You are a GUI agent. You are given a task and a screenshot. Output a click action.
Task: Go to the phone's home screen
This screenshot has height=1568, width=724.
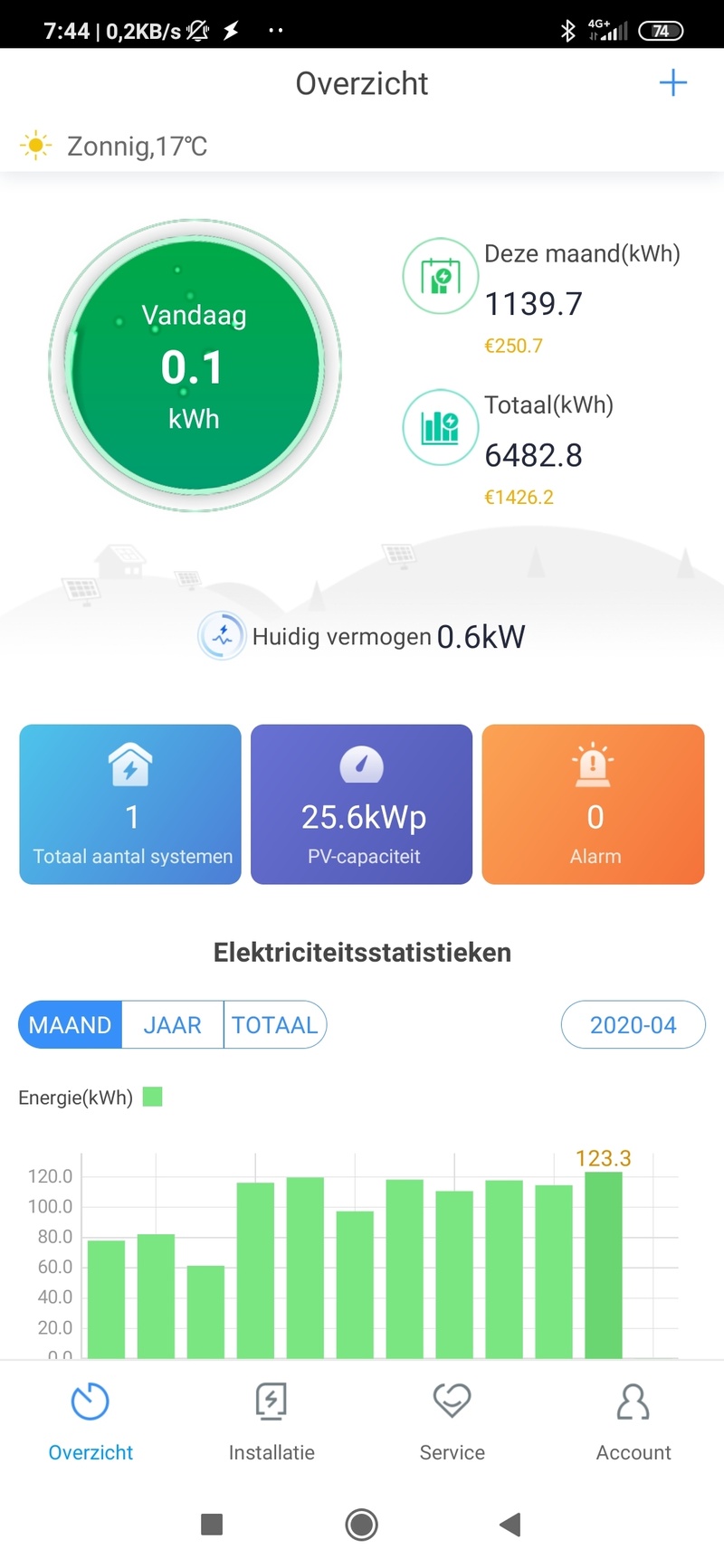pyautogui.click(x=362, y=1525)
